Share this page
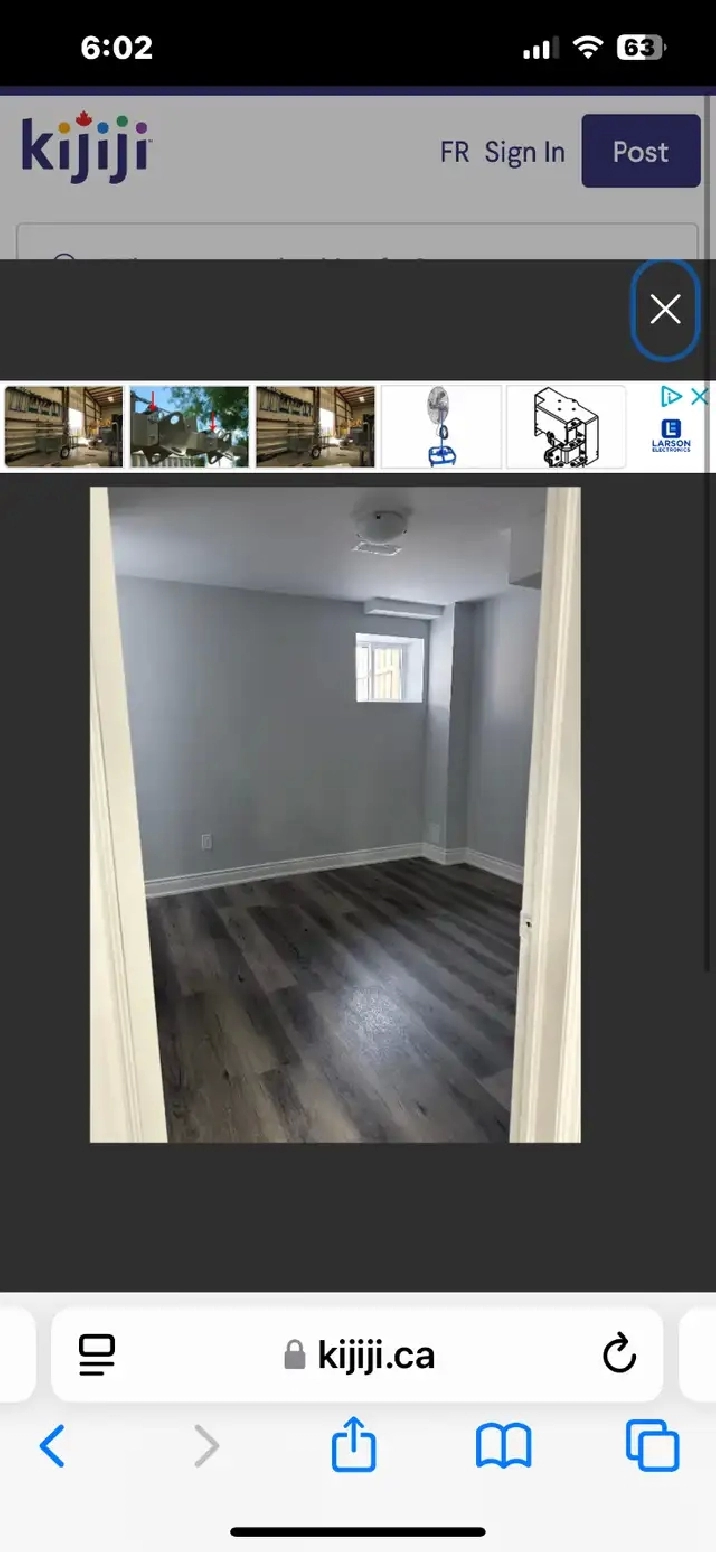Image resolution: width=716 pixels, height=1552 pixels. [353, 1445]
